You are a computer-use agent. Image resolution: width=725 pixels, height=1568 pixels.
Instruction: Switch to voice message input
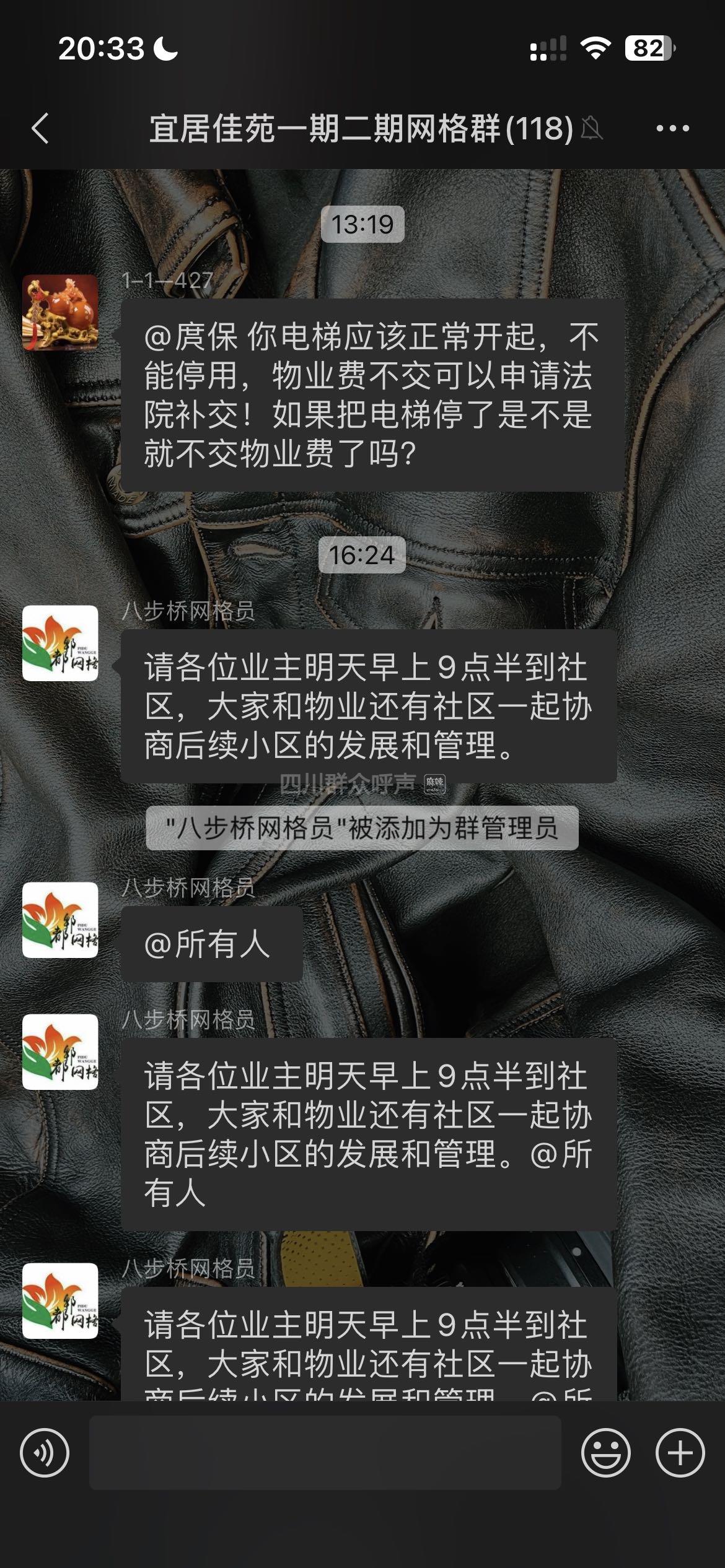tap(45, 1452)
